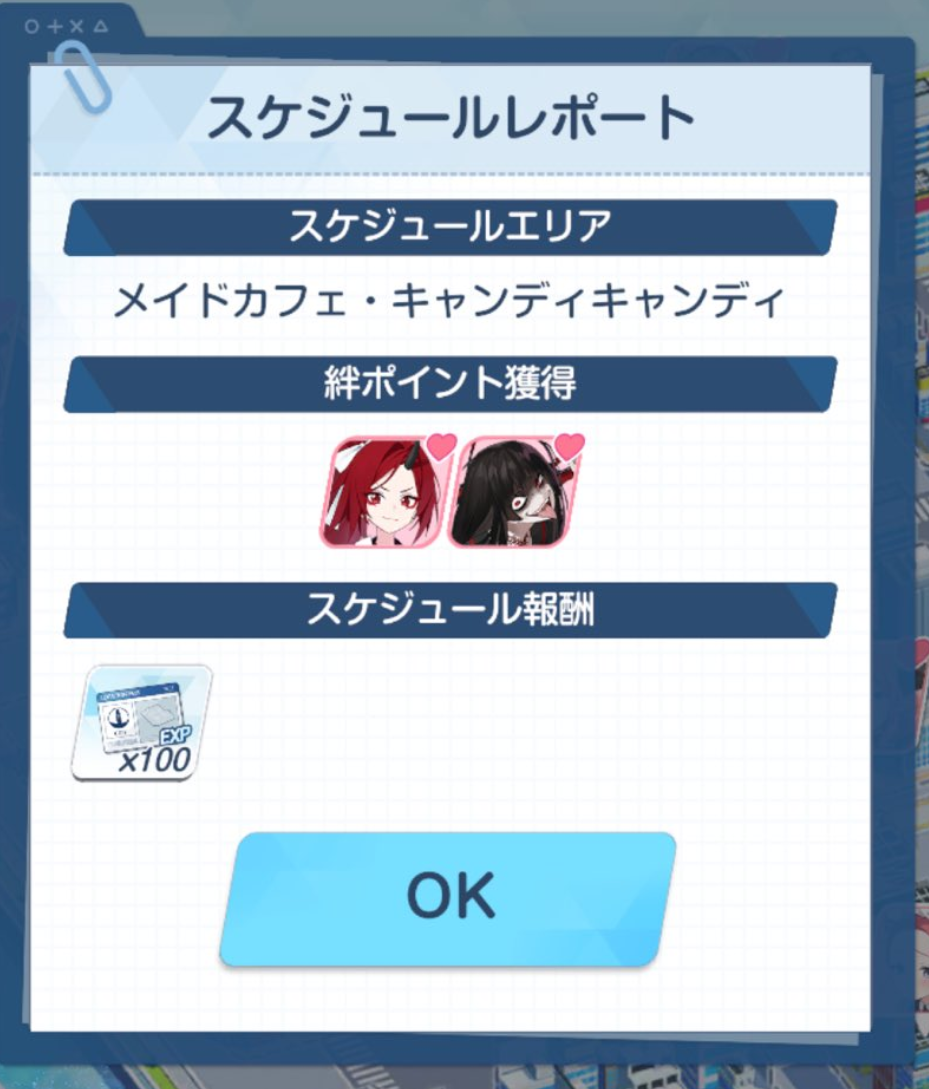Tap the EXP report x100 reward item
This screenshot has width=929, height=1089.
(x=142, y=722)
